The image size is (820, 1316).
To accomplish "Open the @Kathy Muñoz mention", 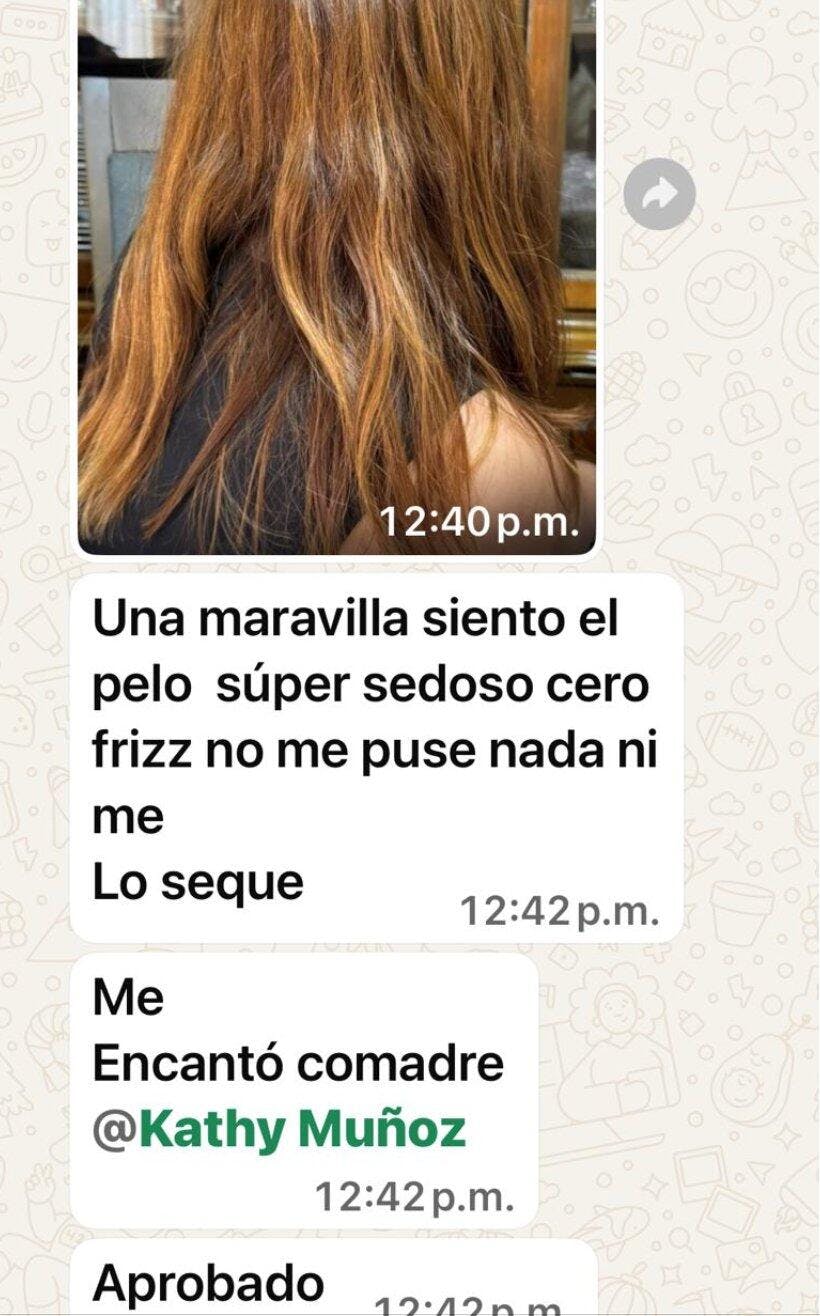I will pyautogui.click(x=279, y=1128).
